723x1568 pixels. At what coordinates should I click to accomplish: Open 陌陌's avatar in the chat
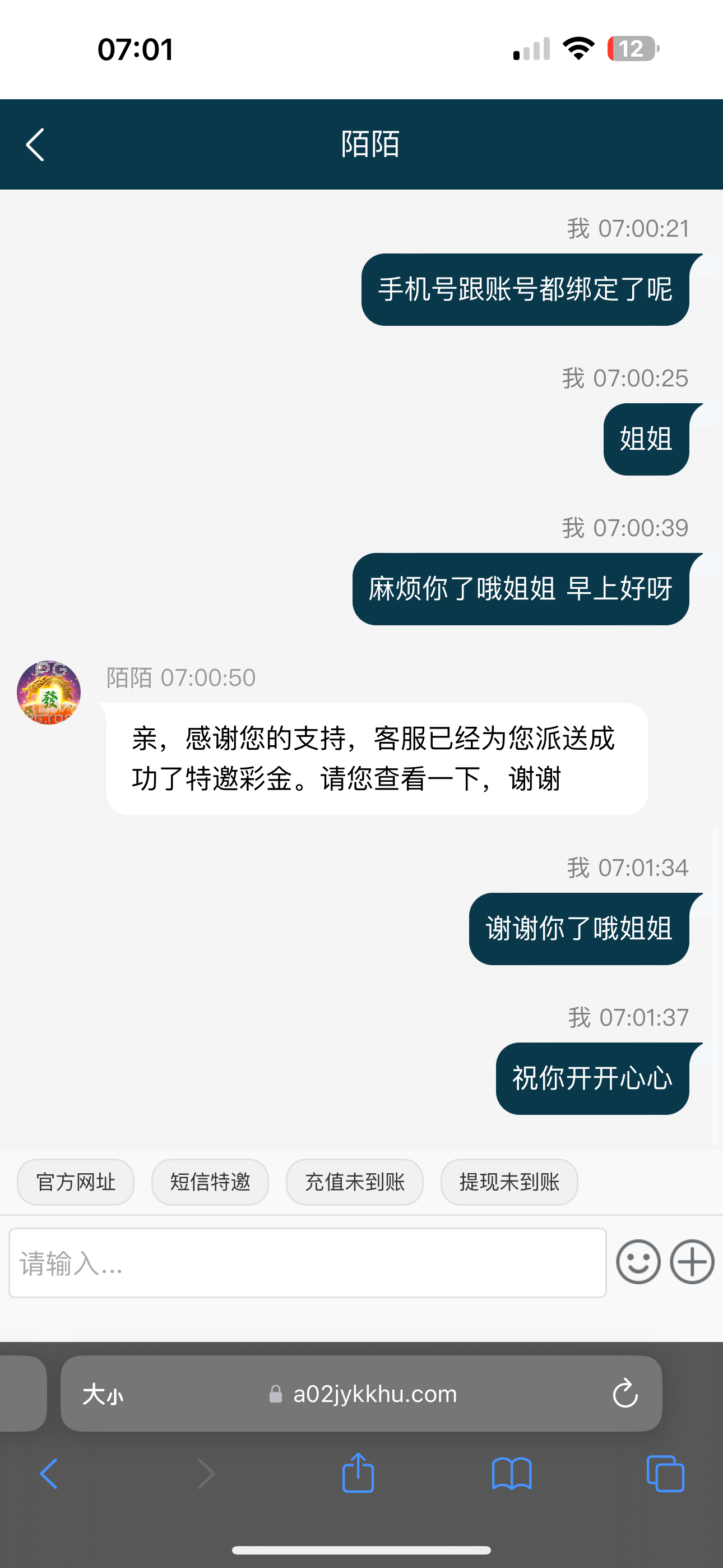(x=49, y=692)
